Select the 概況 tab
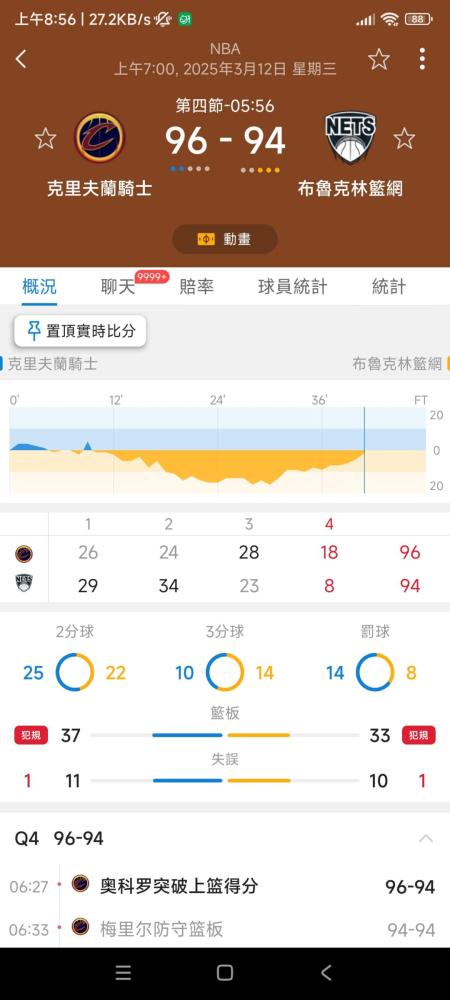This screenshot has width=450, height=1000. (40, 287)
